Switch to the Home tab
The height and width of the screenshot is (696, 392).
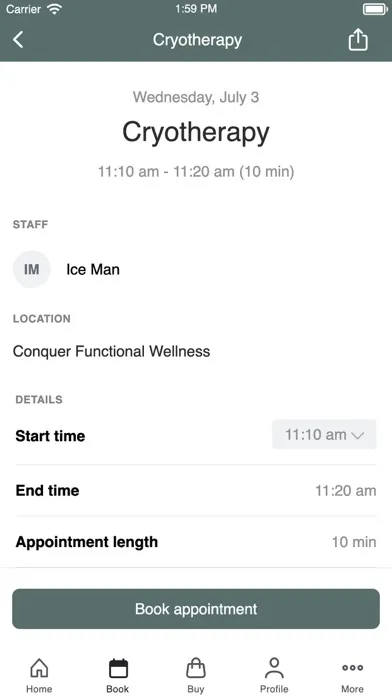[39, 675]
